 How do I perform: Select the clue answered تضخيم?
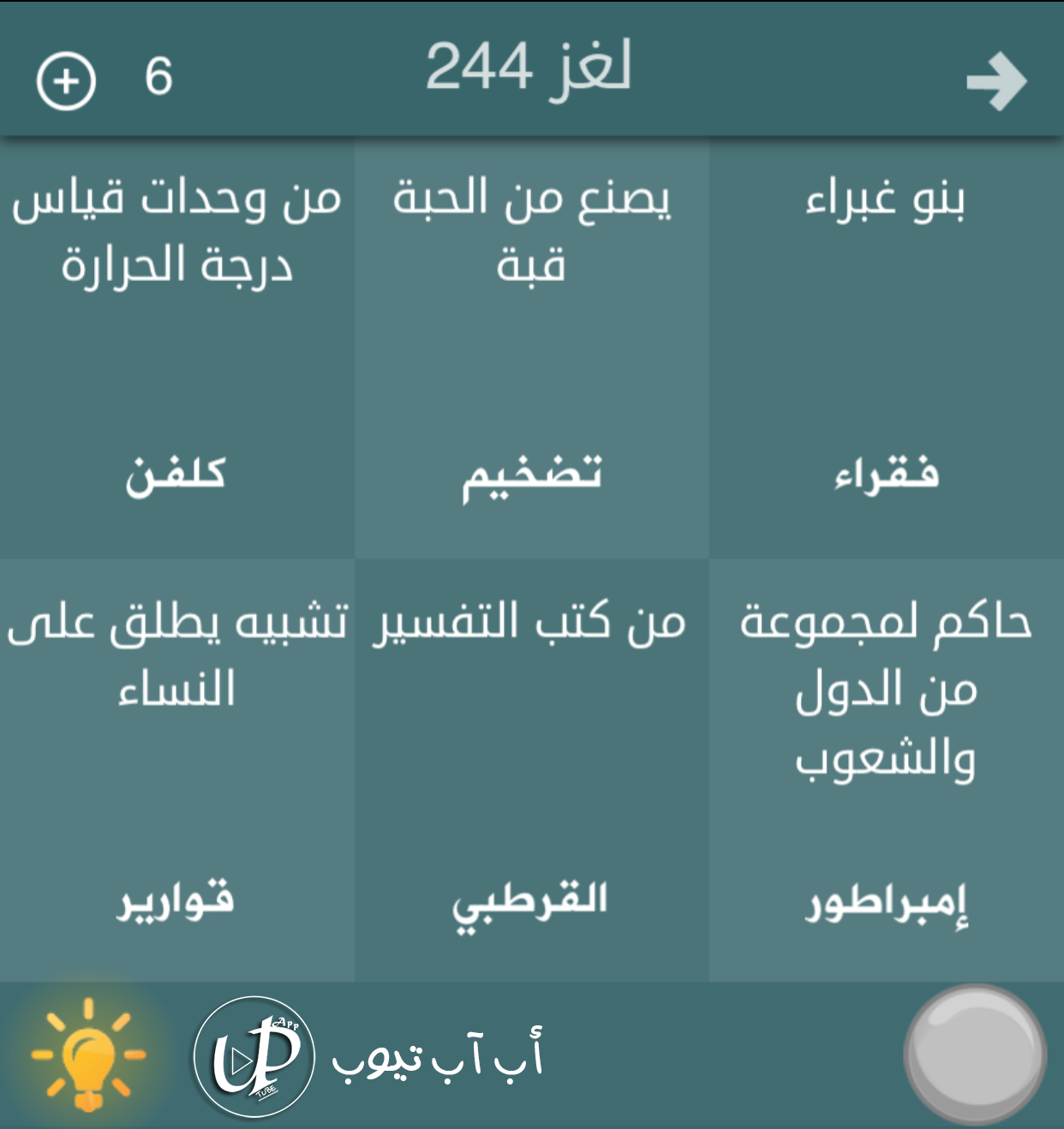tap(531, 347)
